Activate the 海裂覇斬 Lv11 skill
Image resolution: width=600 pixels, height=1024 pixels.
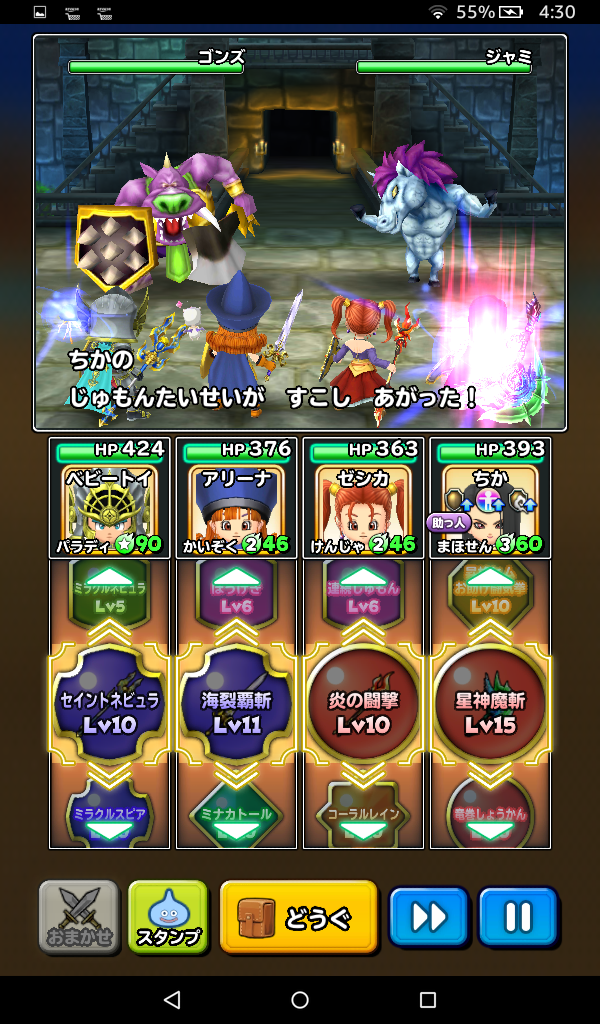(x=236, y=709)
